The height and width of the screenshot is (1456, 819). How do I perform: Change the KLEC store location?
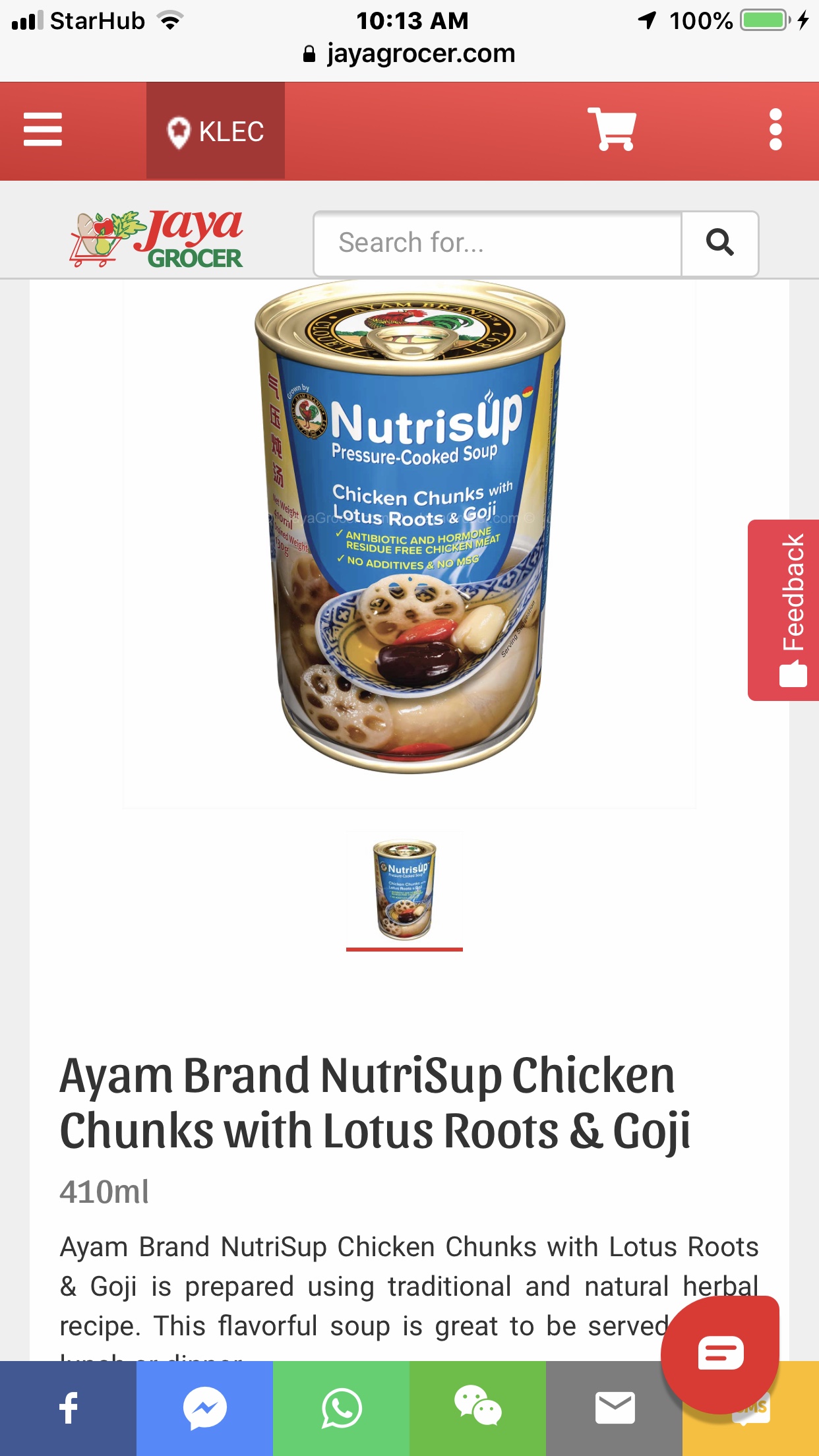[216, 131]
